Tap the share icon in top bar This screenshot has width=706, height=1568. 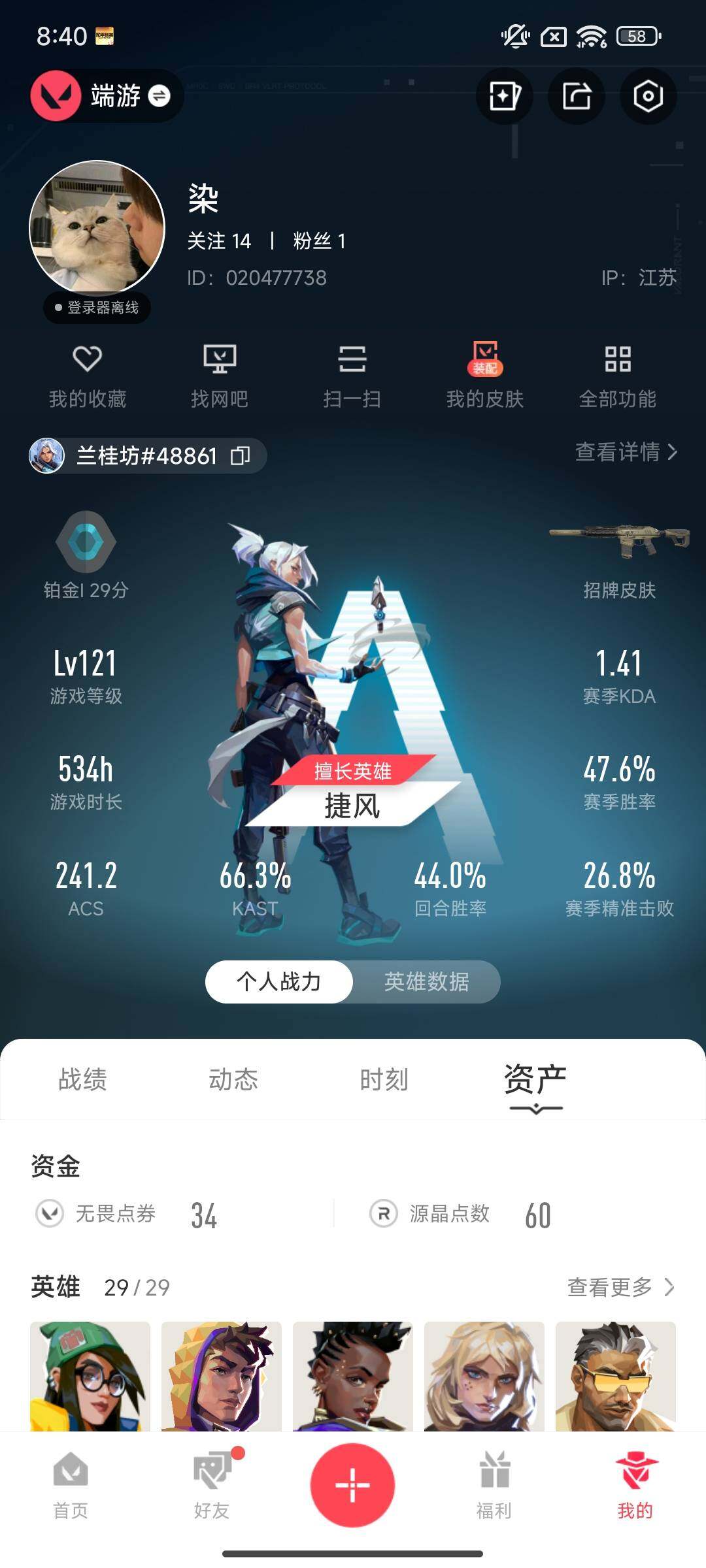[x=577, y=95]
